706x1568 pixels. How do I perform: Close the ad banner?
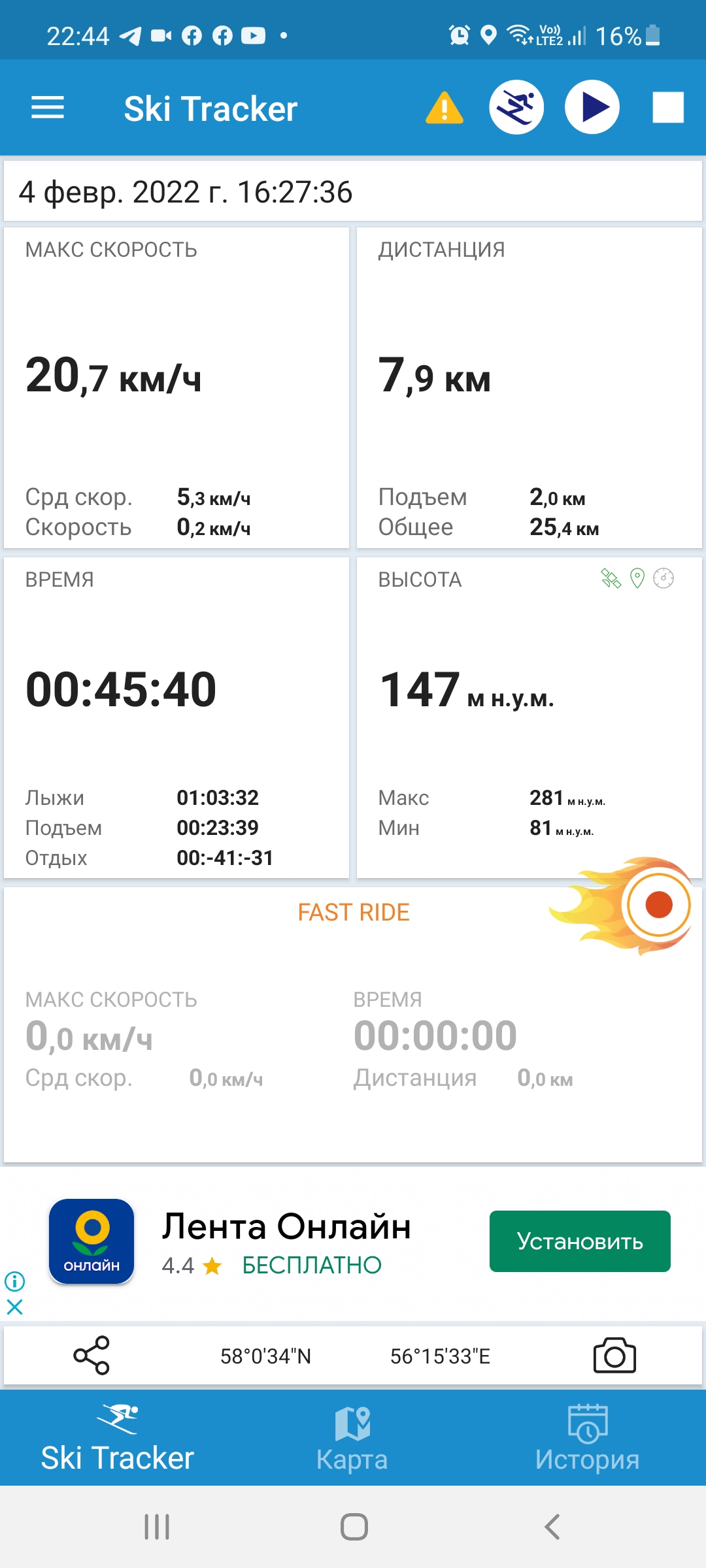tap(14, 1307)
